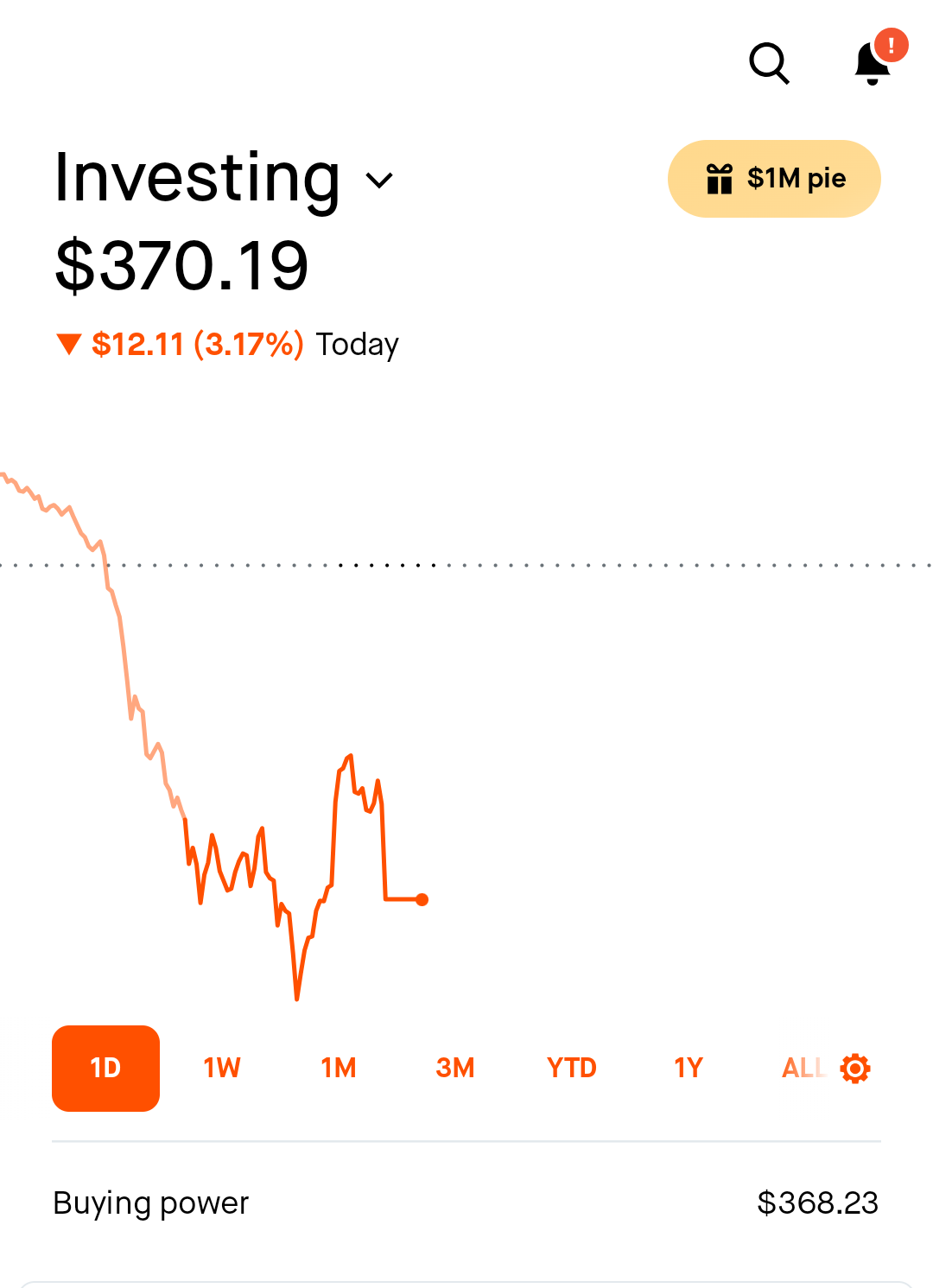View year-to-date chart with YTD
The image size is (933, 1288).
572,1068
